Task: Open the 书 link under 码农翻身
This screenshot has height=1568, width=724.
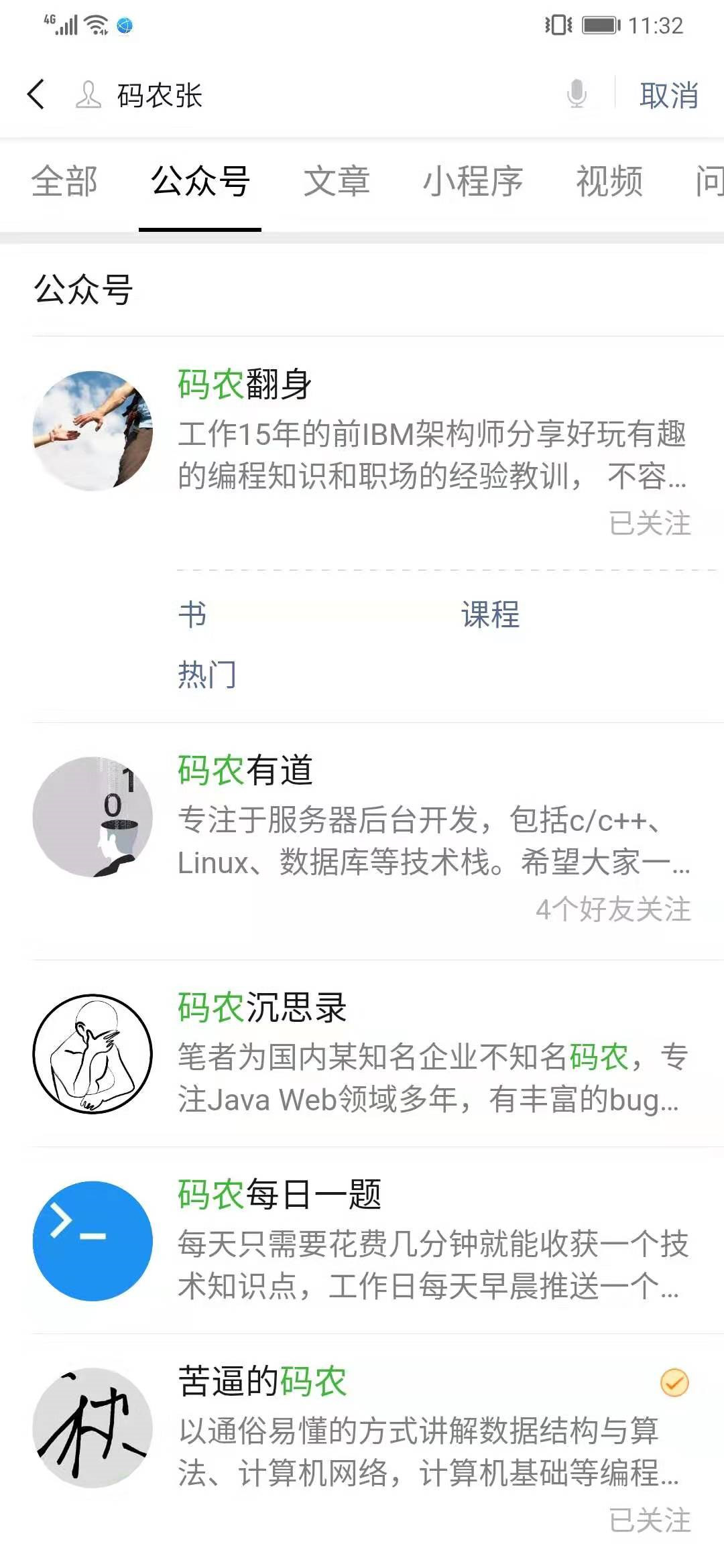Action: click(x=193, y=614)
